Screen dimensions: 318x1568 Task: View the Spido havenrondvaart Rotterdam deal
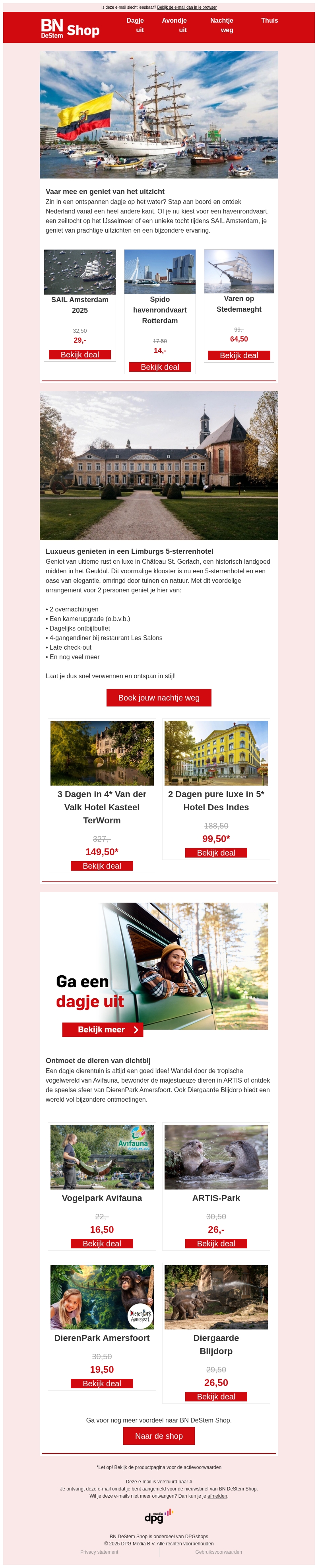[160, 367]
